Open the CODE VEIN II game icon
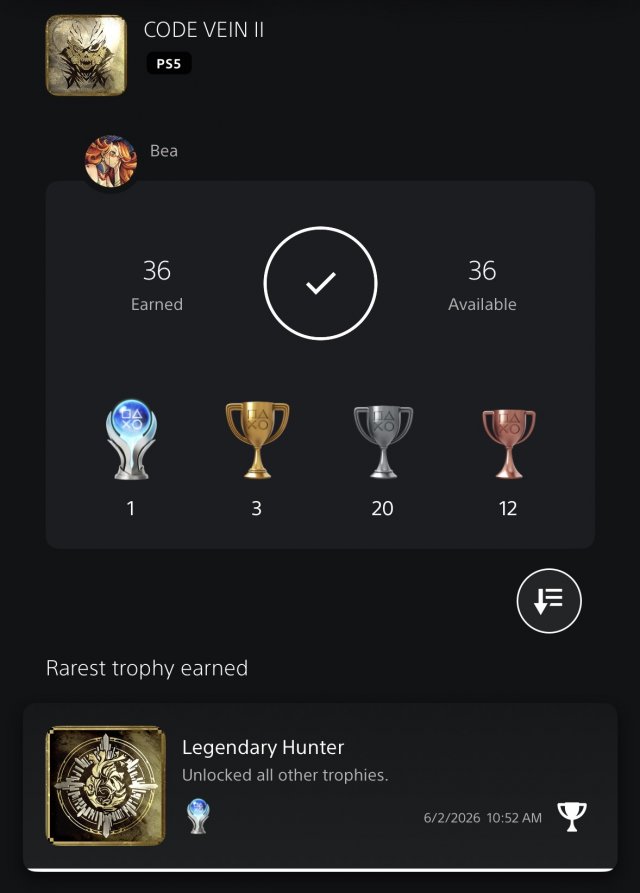The height and width of the screenshot is (893, 640). pyautogui.click(x=86, y=55)
